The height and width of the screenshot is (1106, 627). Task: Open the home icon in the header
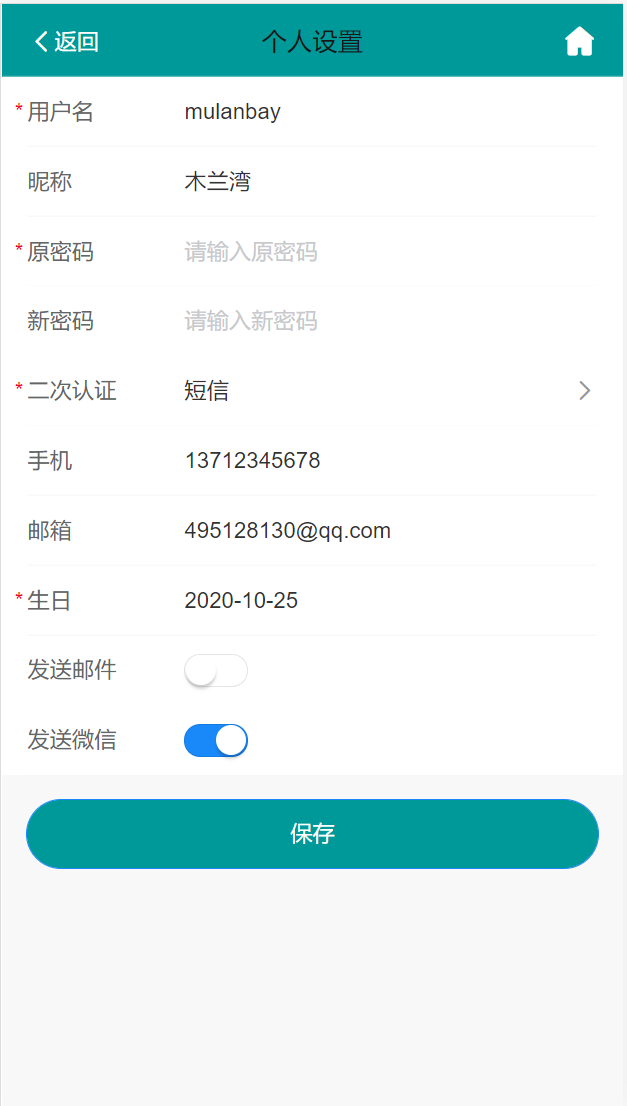(579, 41)
